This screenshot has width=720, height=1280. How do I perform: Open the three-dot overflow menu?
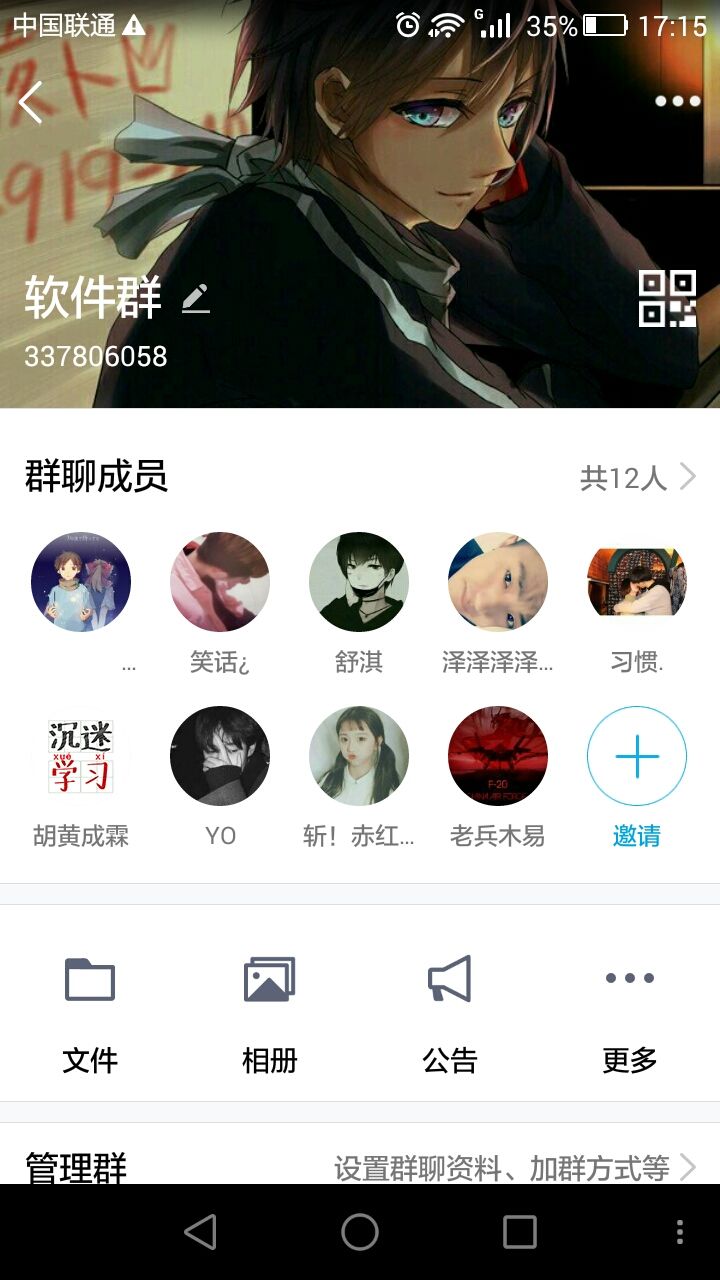tap(677, 101)
